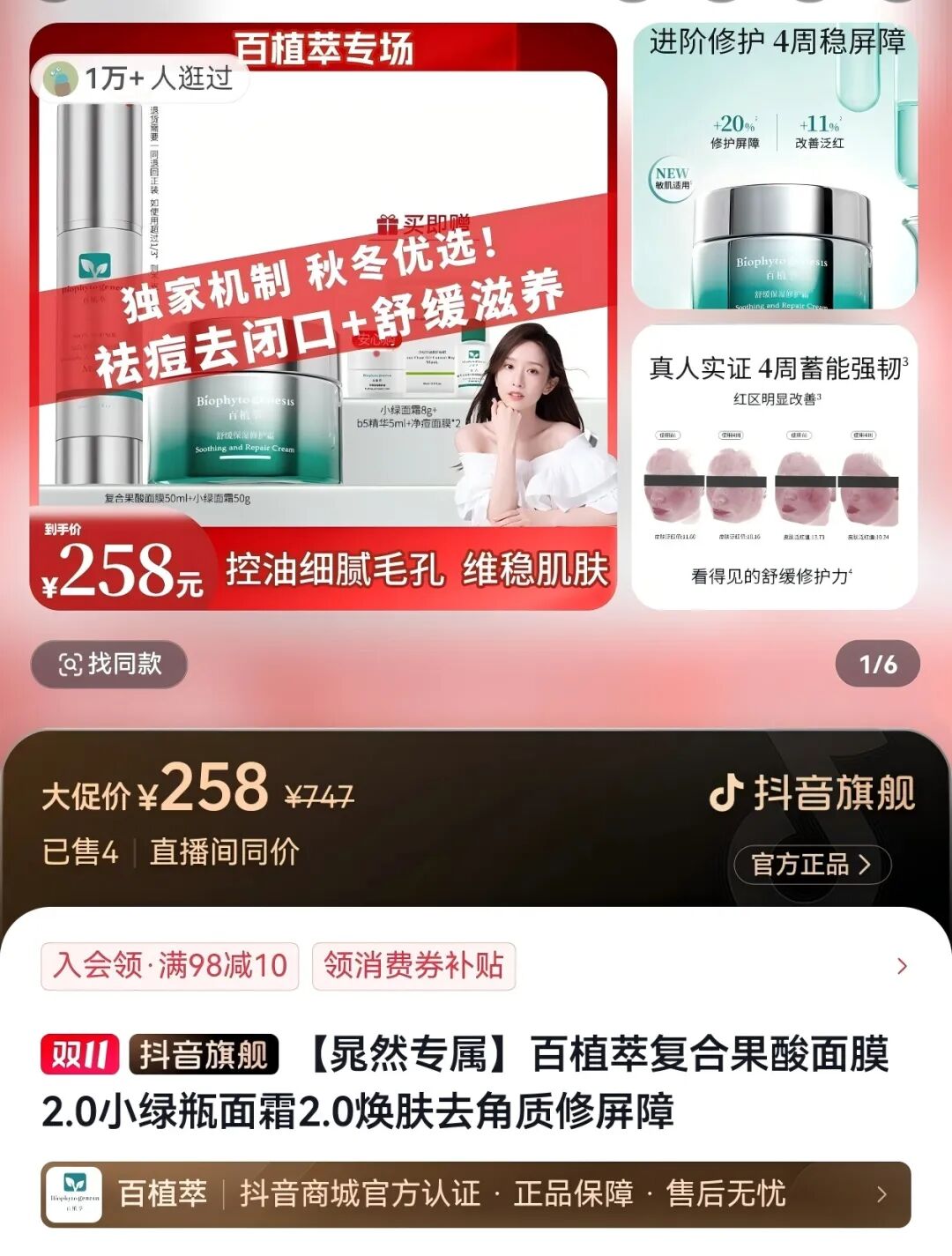The height and width of the screenshot is (1256, 952).
Task: Tap the 领消费券补贴 subsidy chip
Action: (413, 965)
